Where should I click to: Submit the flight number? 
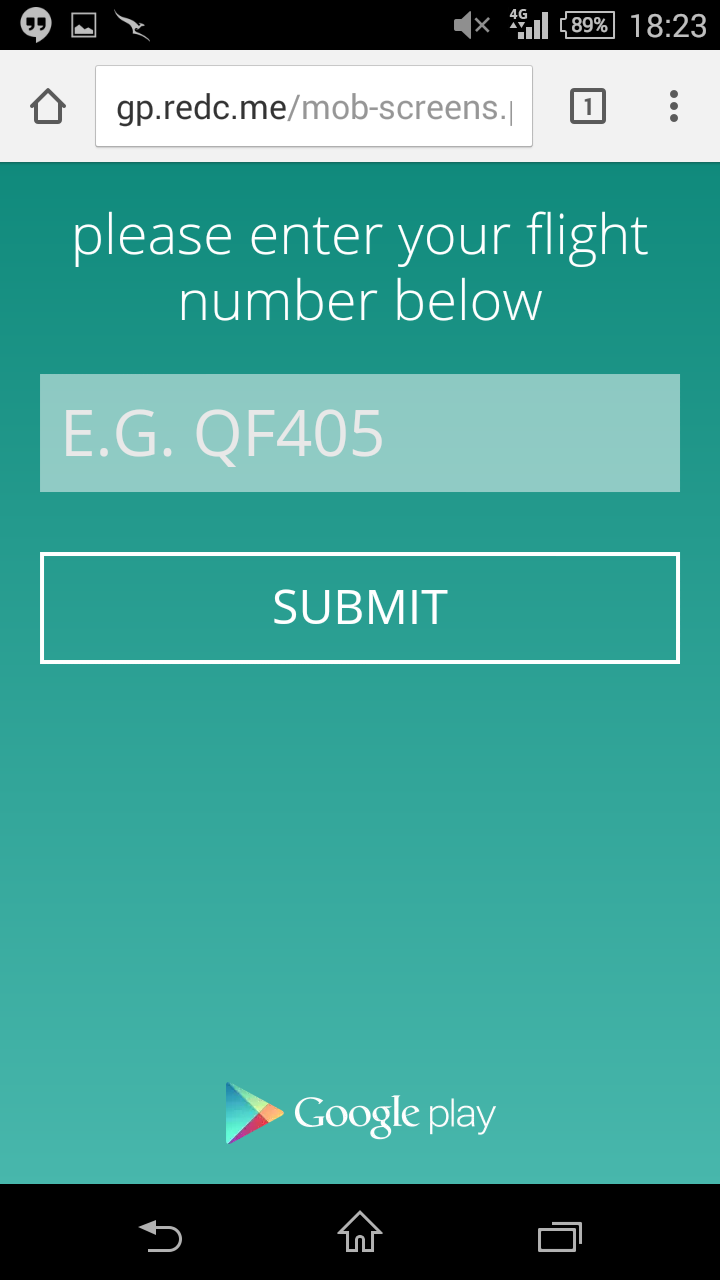click(360, 607)
